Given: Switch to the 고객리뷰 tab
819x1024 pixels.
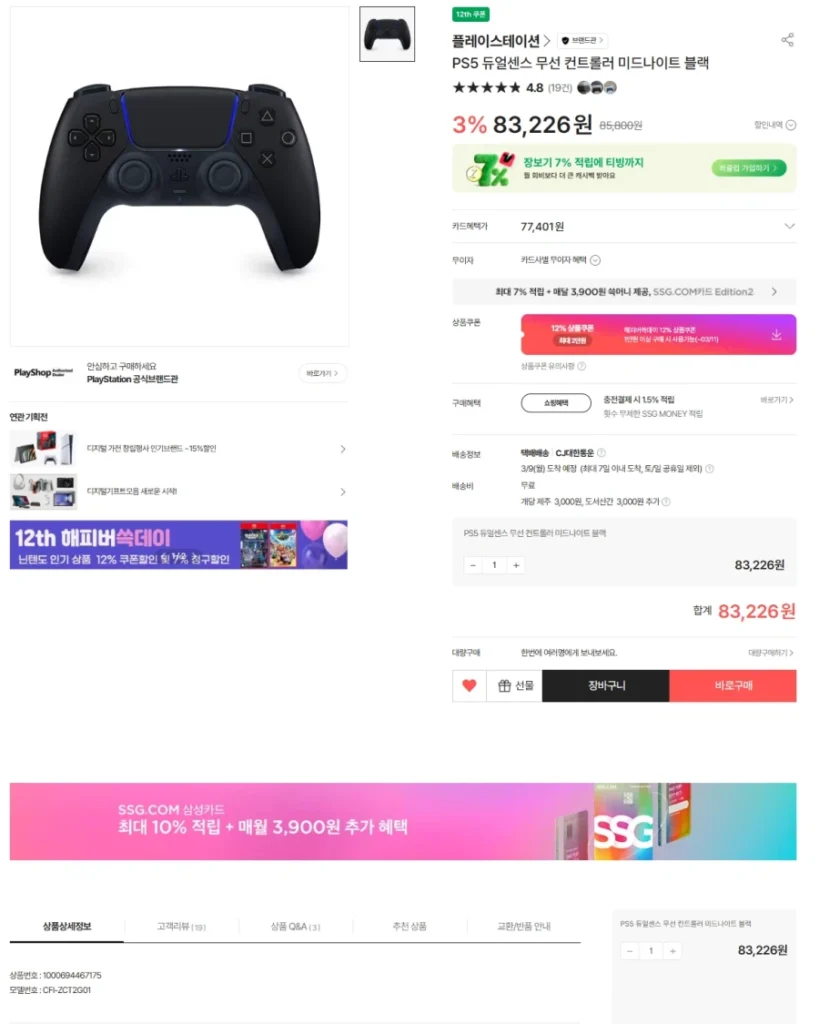Looking at the screenshot, I should click(181, 927).
